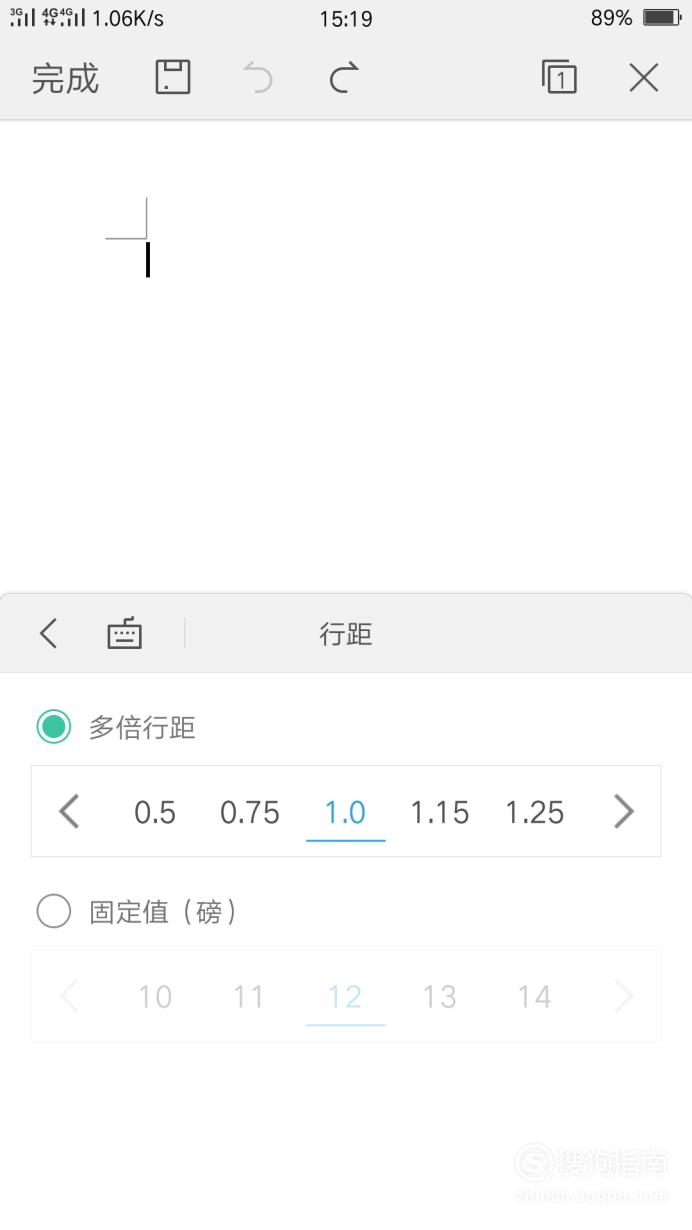Save the document with the disk icon
The width and height of the screenshot is (692, 1230).
[173, 77]
